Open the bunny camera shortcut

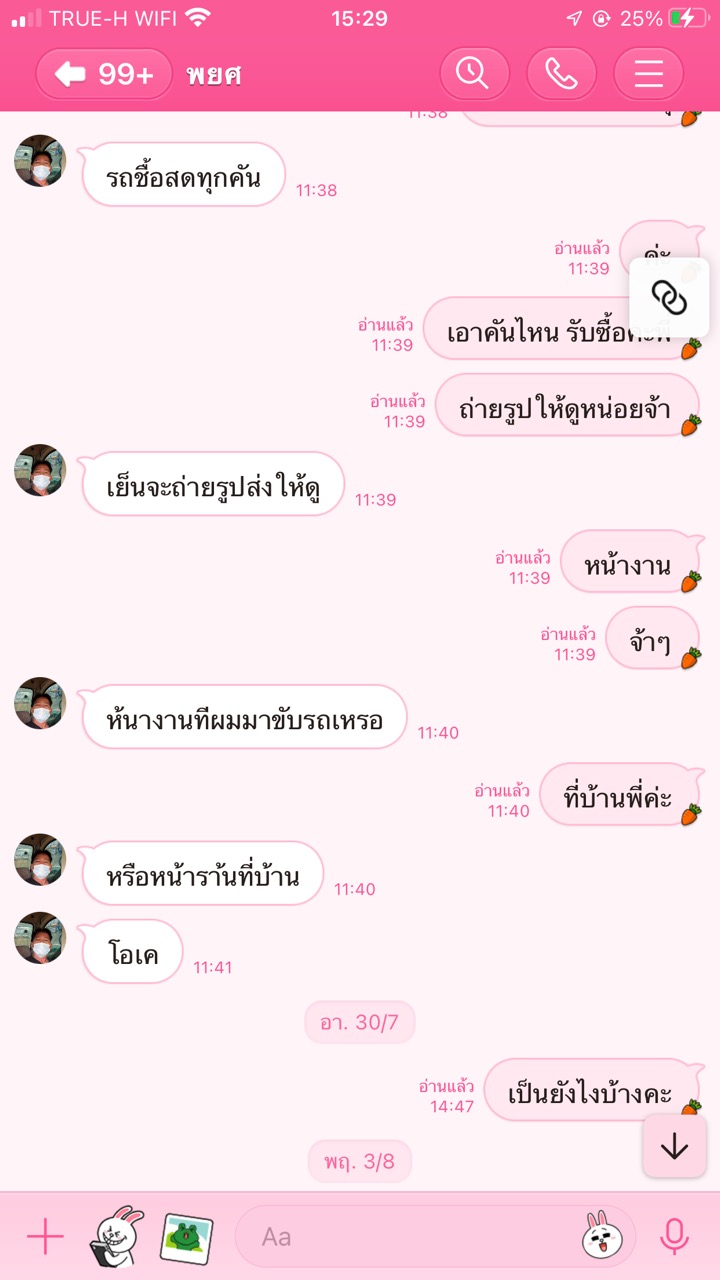[117, 1237]
